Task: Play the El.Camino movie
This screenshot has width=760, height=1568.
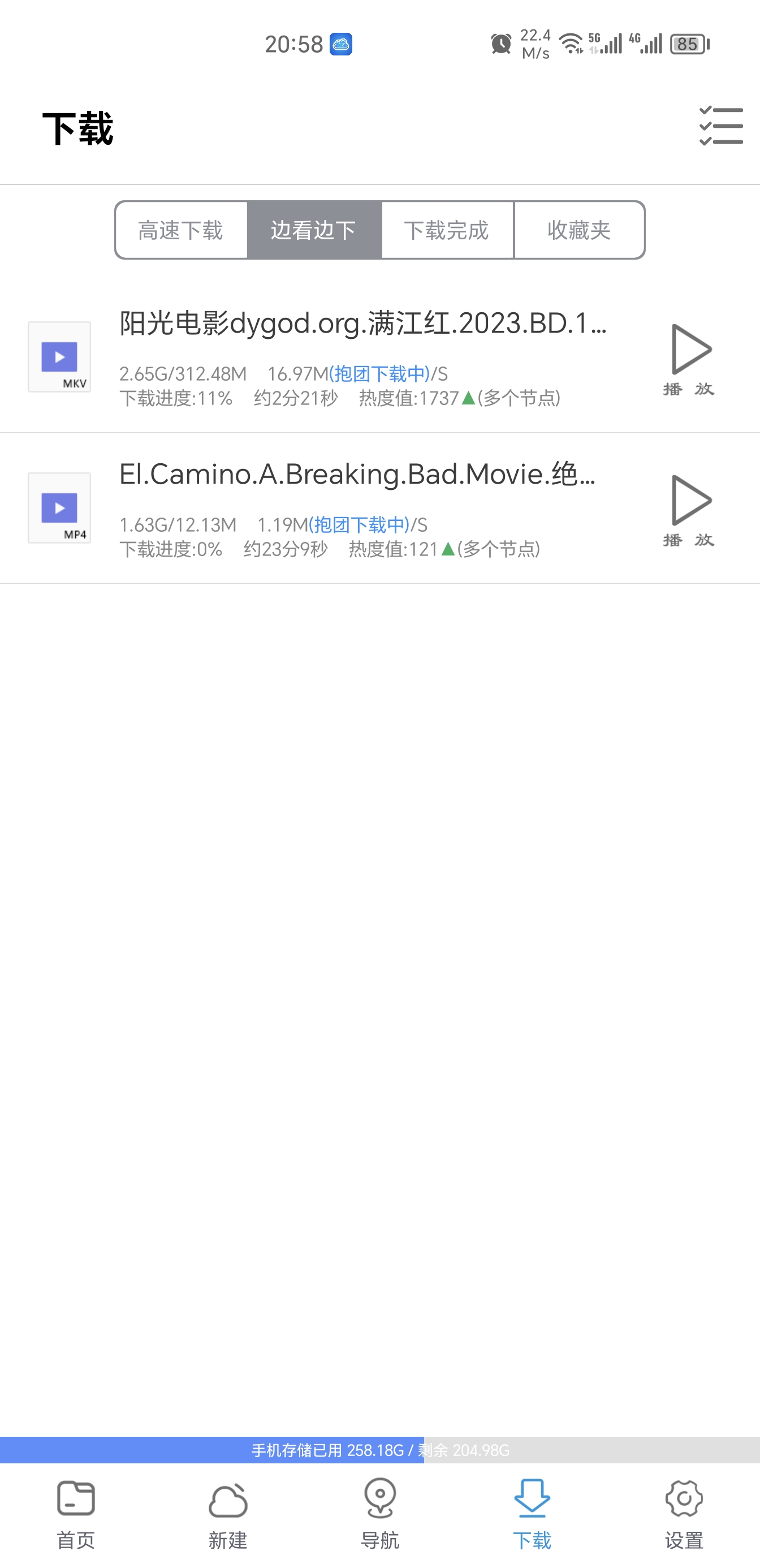Action: pos(690,510)
